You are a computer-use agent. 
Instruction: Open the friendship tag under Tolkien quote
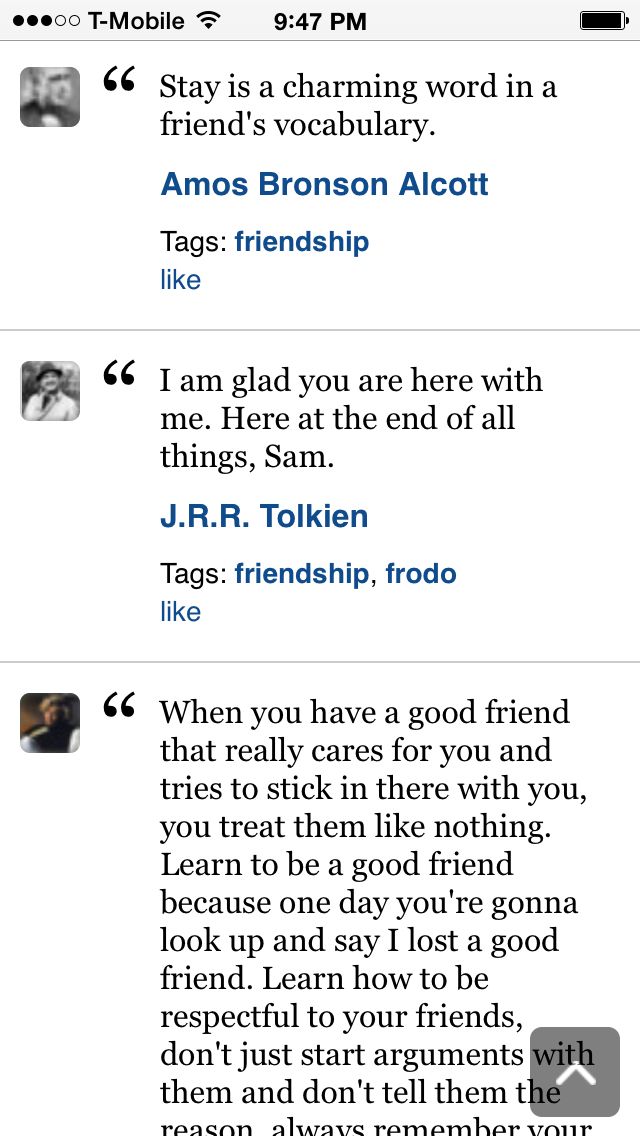pos(301,574)
